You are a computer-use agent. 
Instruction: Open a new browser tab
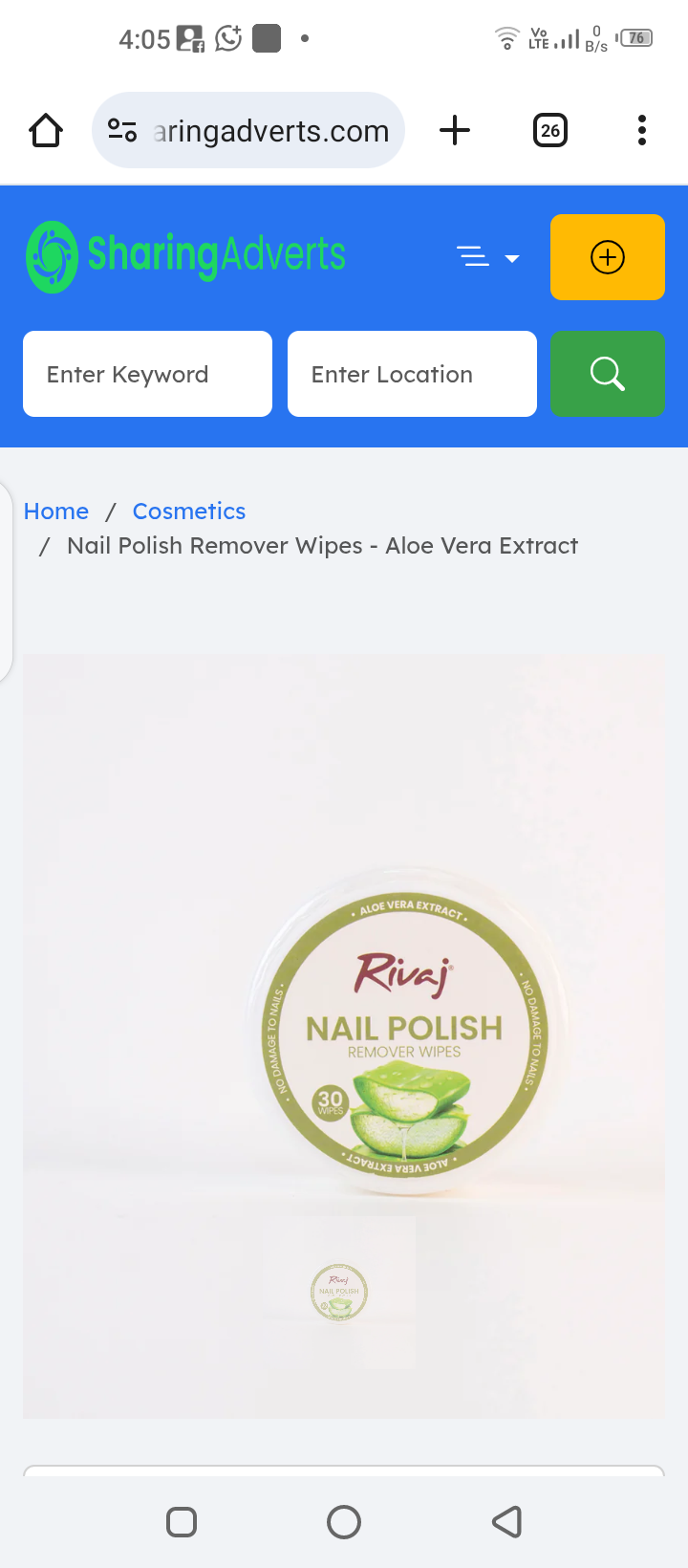455,130
